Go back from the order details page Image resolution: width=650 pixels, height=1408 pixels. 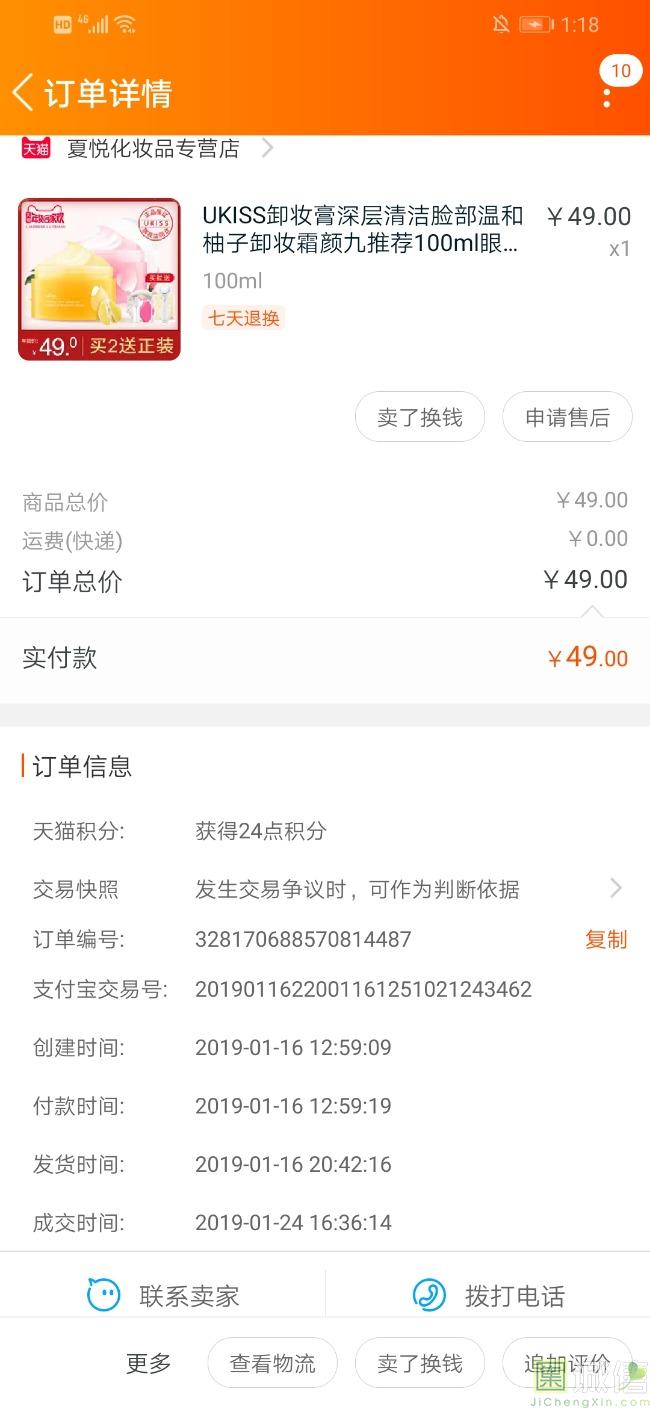(23, 93)
